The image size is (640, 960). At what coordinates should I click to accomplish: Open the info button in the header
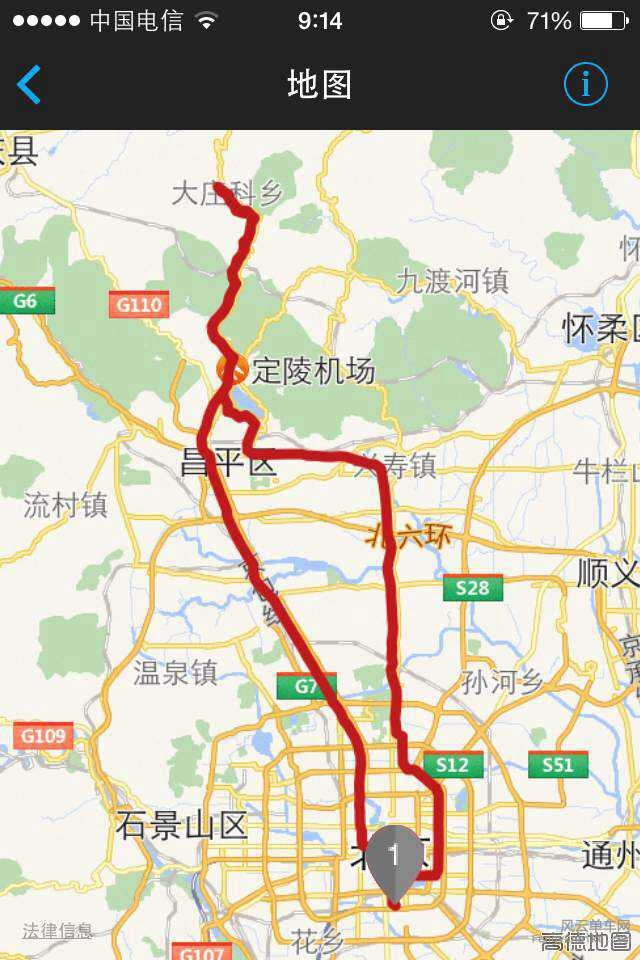pos(585,85)
